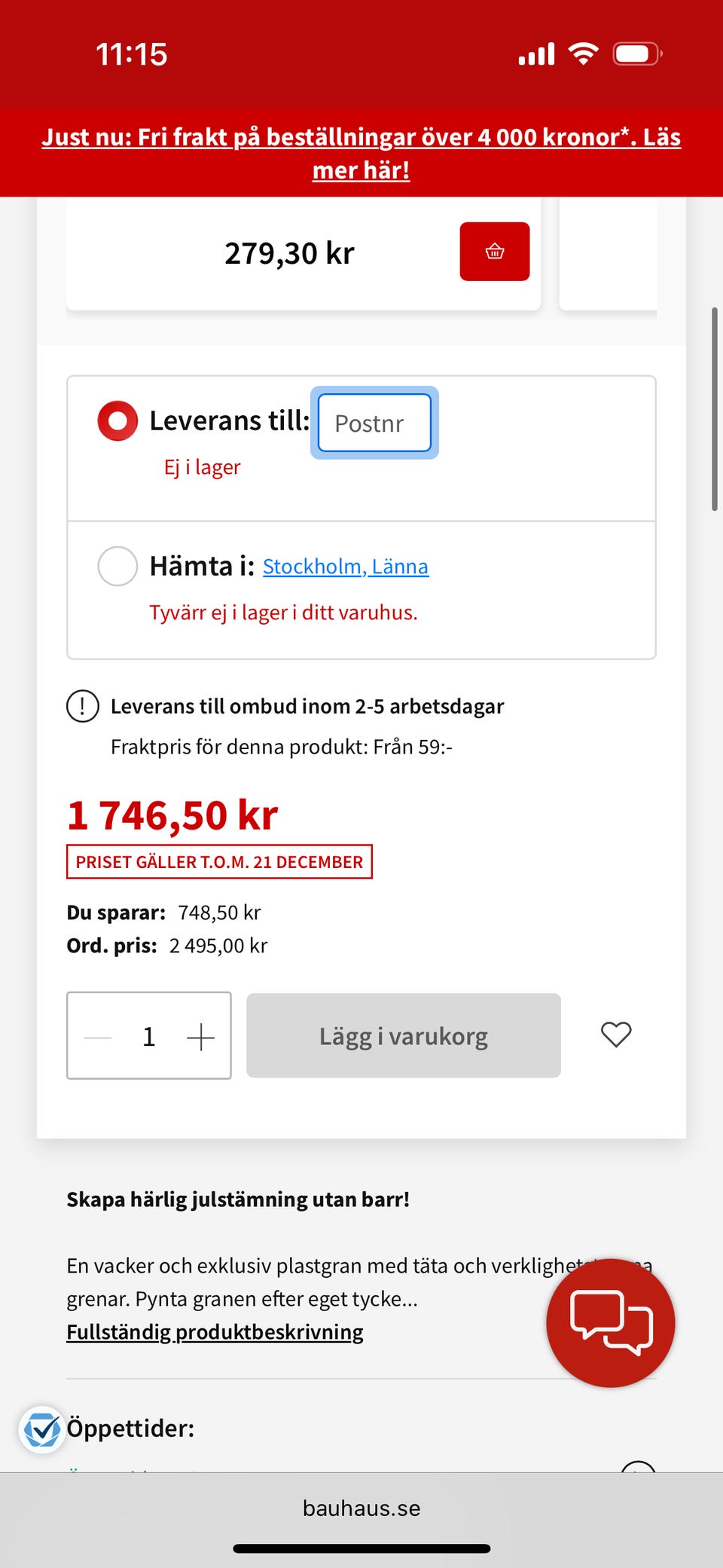Open the trust badge checkmark icon
Image resolution: width=723 pixels, height=1568 pixels.
(x=42, y=1429)
